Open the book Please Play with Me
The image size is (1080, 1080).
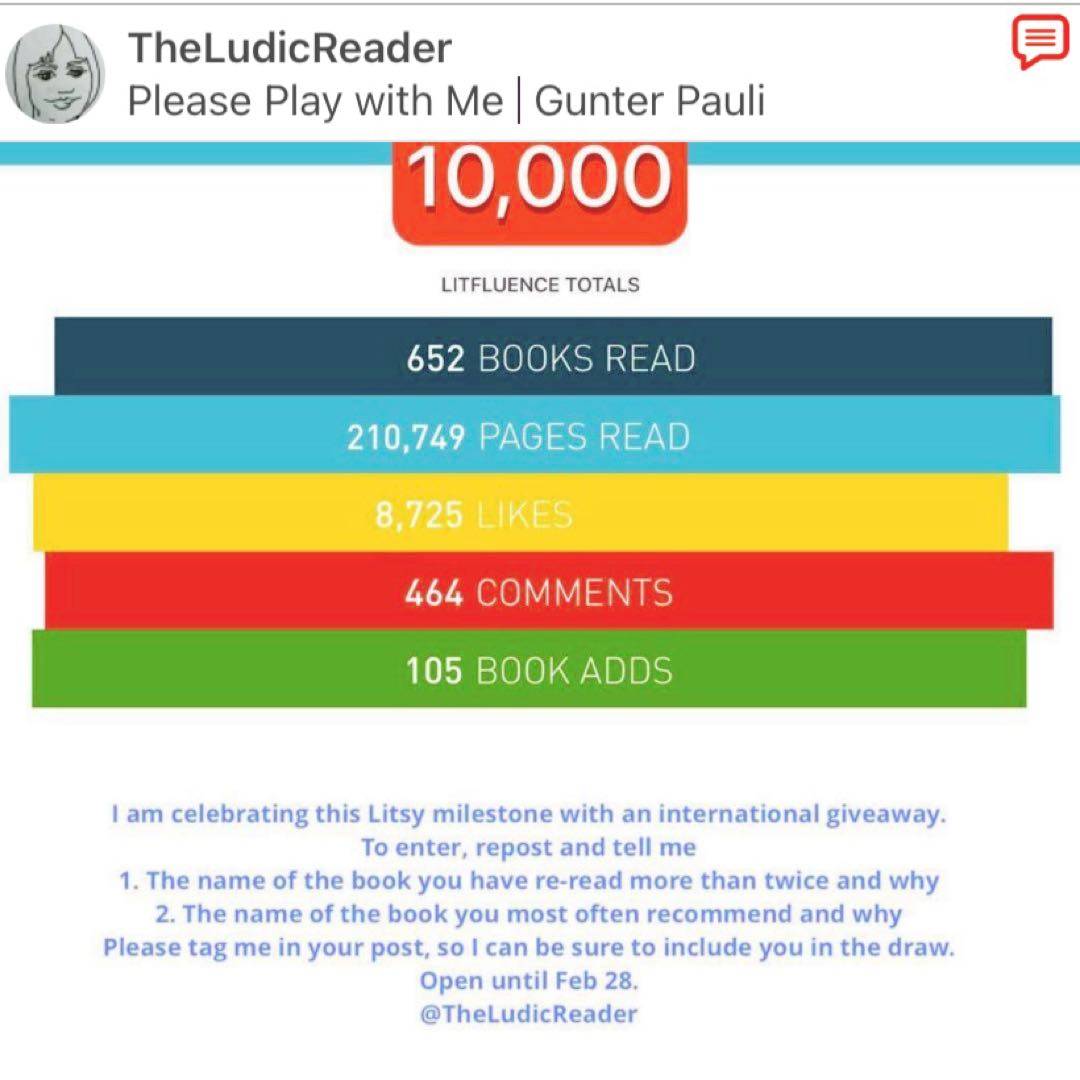click(315, 101)
